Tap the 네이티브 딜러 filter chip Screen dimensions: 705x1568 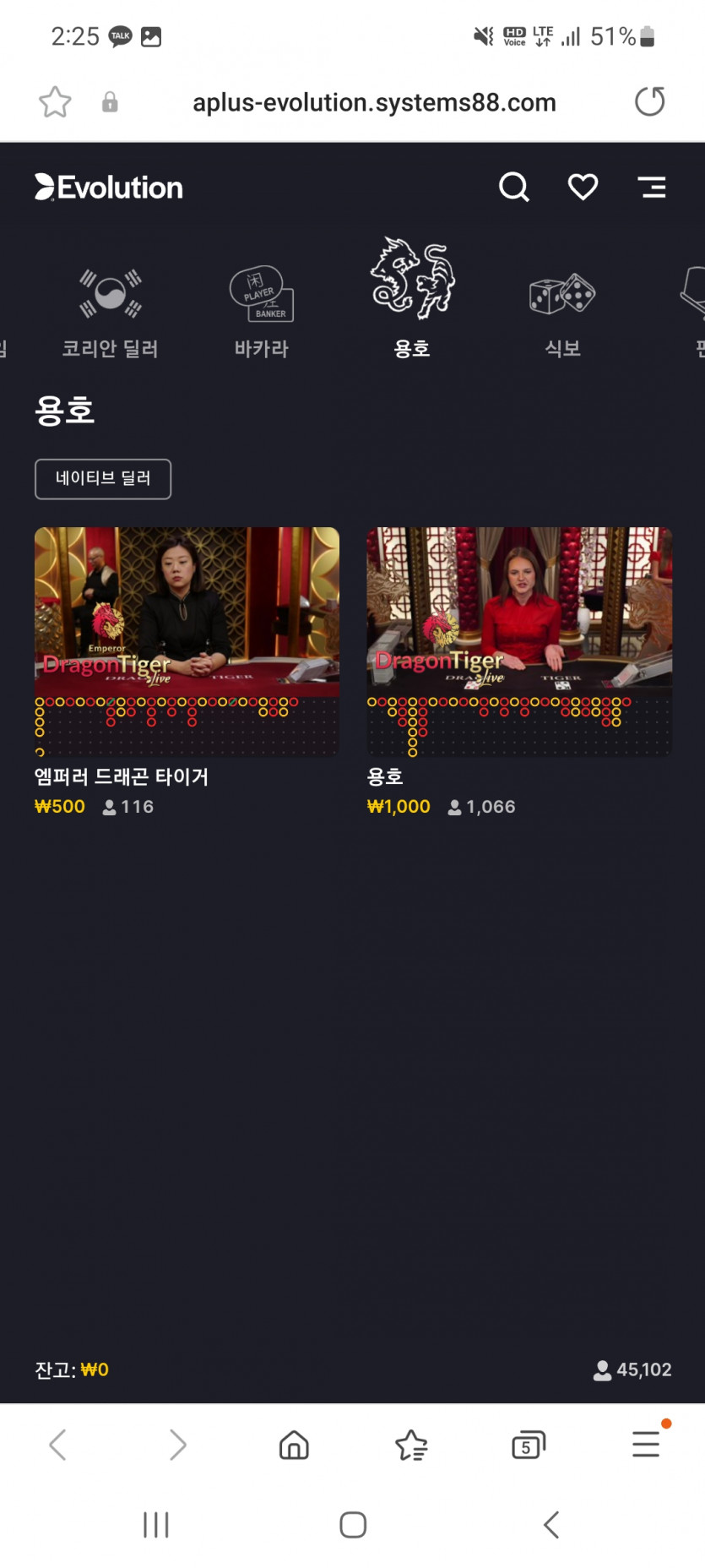[103, 479]
